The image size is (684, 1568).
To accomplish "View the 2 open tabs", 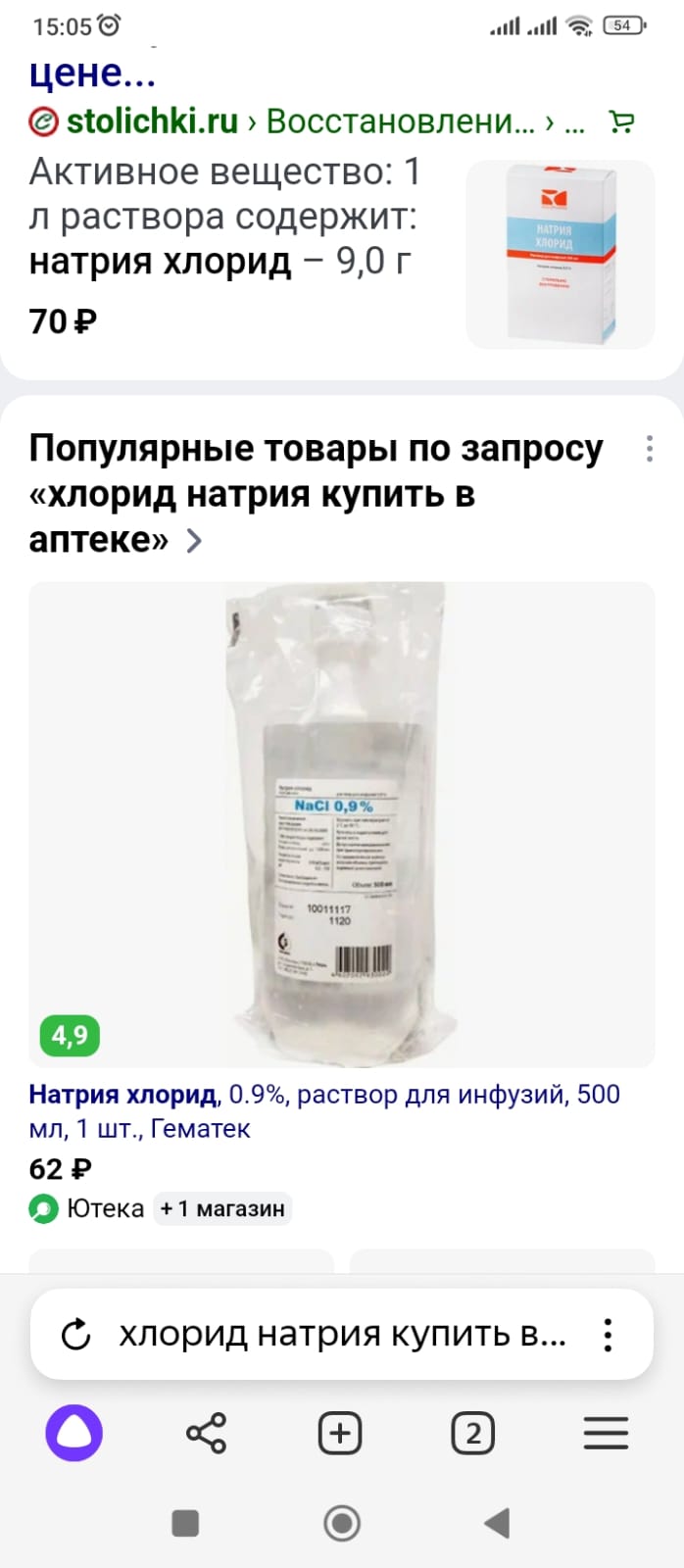I will click(472, 1434).
